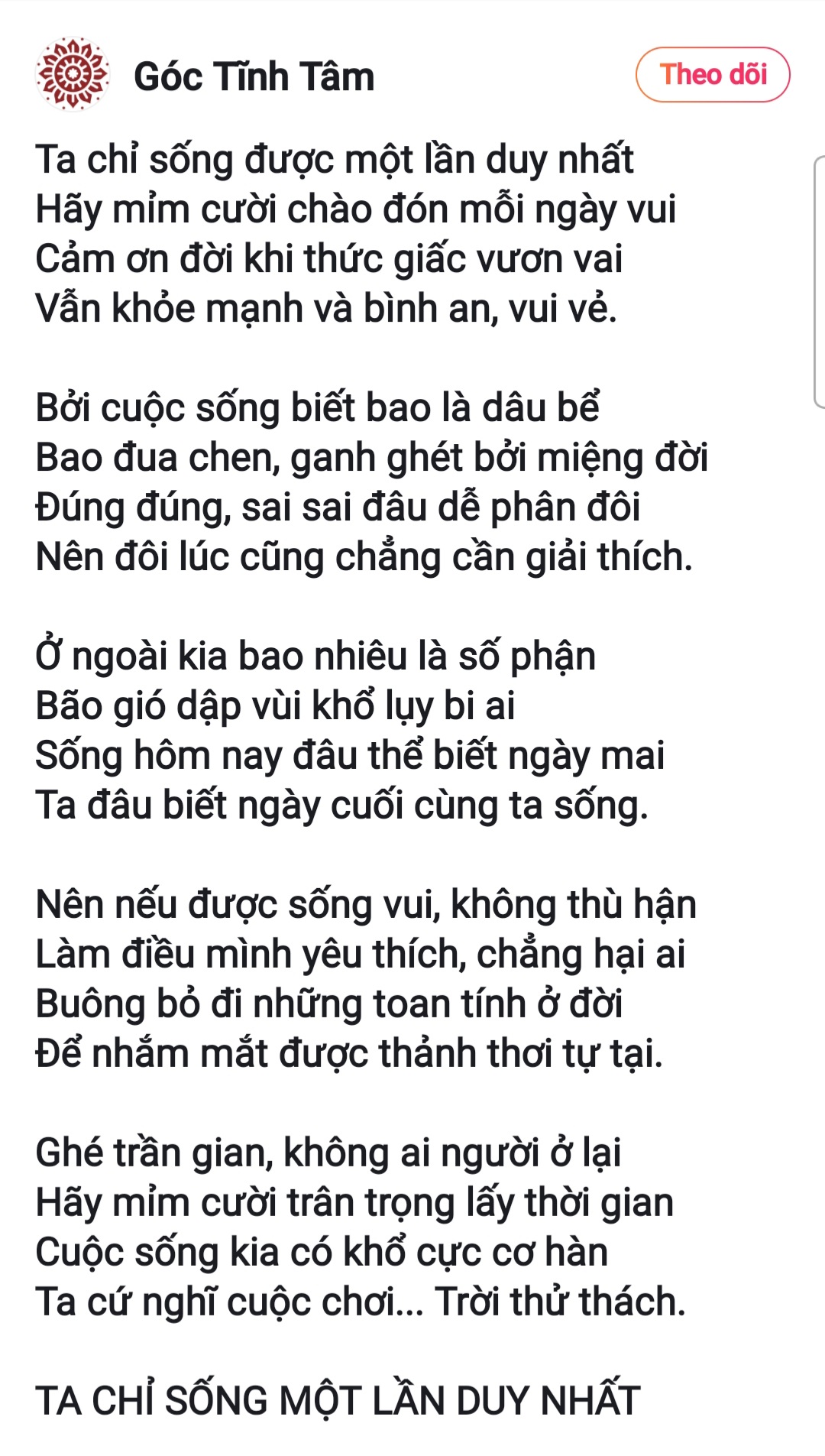
Task: Follow Góc Tĩnh Tâm with Theo dõi
Action: tap(713, 75)
